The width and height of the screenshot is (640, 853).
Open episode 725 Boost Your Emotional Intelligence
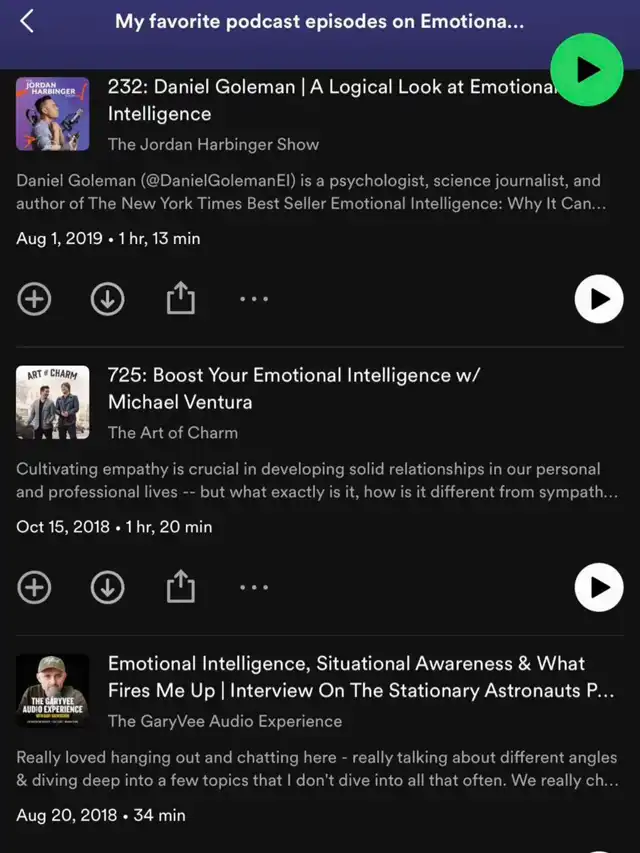coord(294,388)
